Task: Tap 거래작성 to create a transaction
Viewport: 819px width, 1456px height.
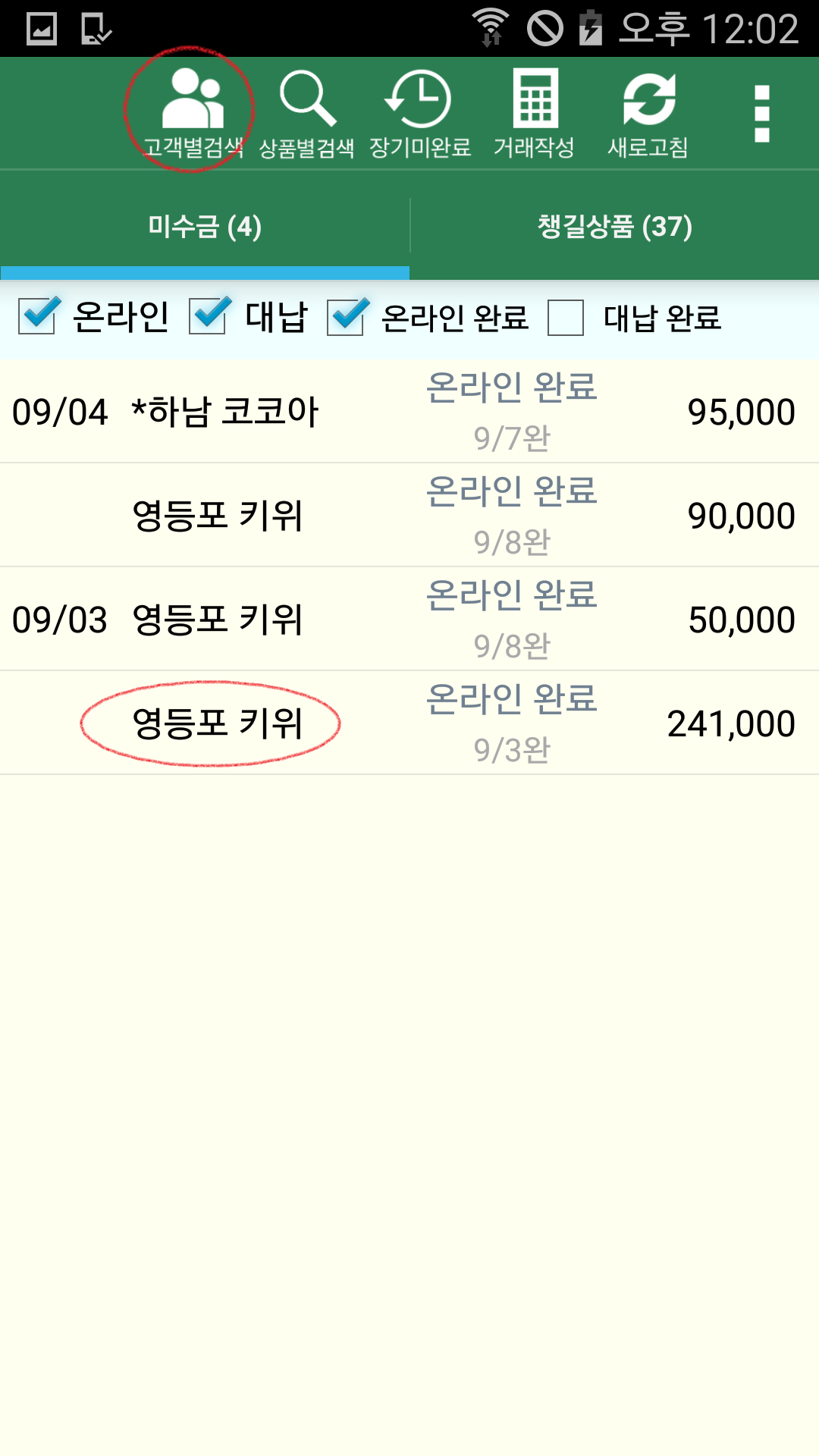Action: point(535,114)
